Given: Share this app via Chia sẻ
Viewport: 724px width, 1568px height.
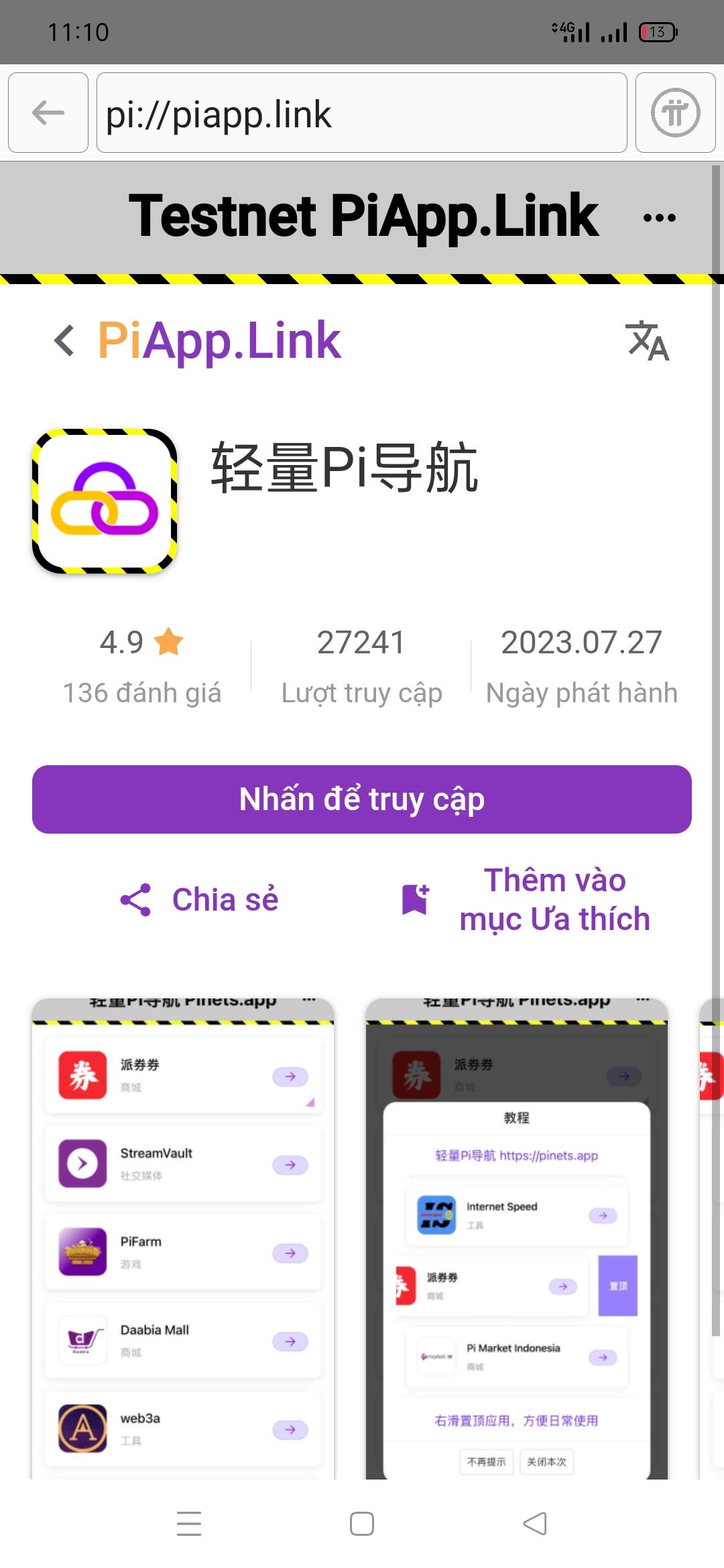Looking at the screenshot, I should pyautogui.click(x=200, y=899).
